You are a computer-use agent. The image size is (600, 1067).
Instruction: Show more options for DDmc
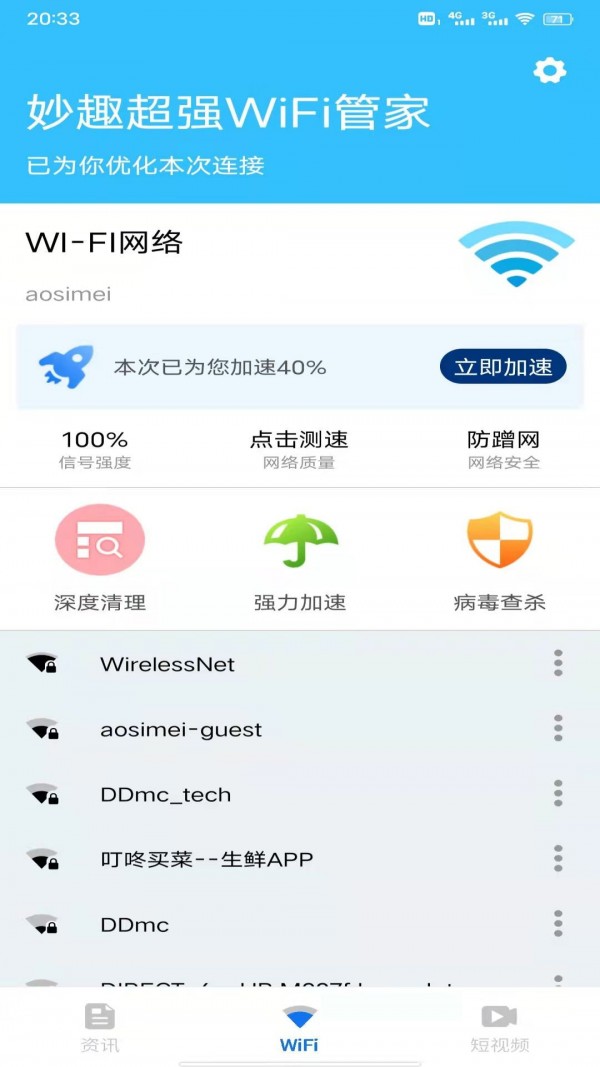click(558, 923)
